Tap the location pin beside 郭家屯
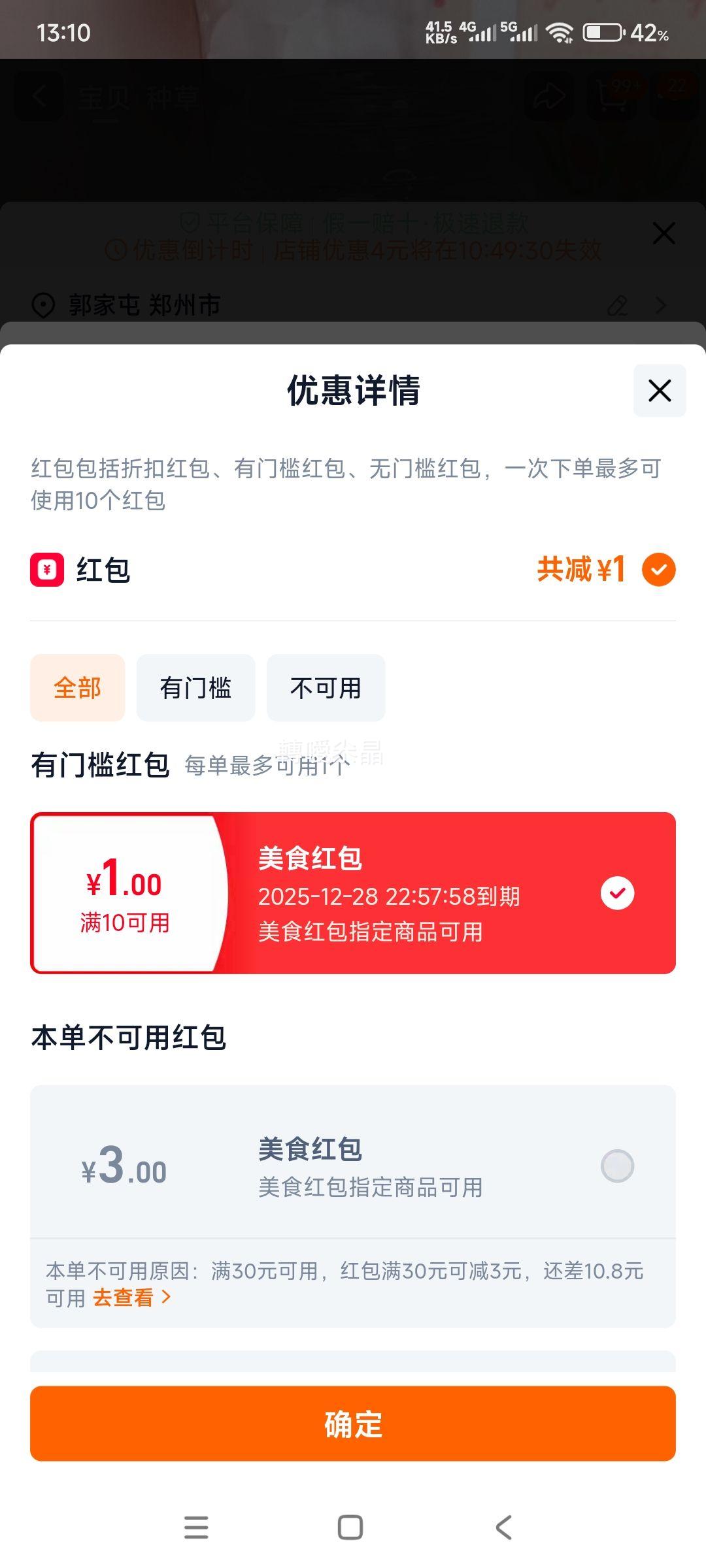 point(42,305)
